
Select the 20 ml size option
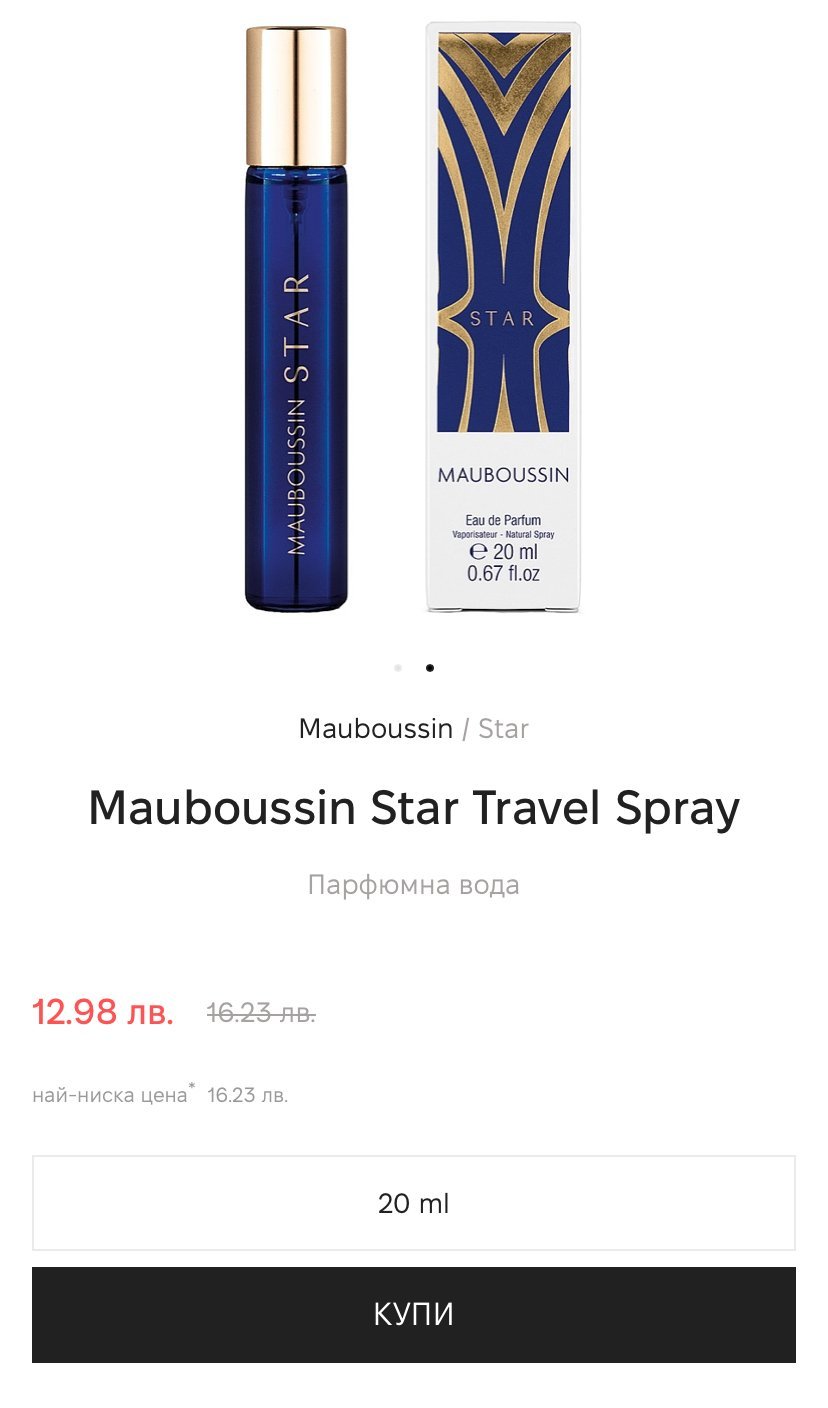pos(413,1203)
